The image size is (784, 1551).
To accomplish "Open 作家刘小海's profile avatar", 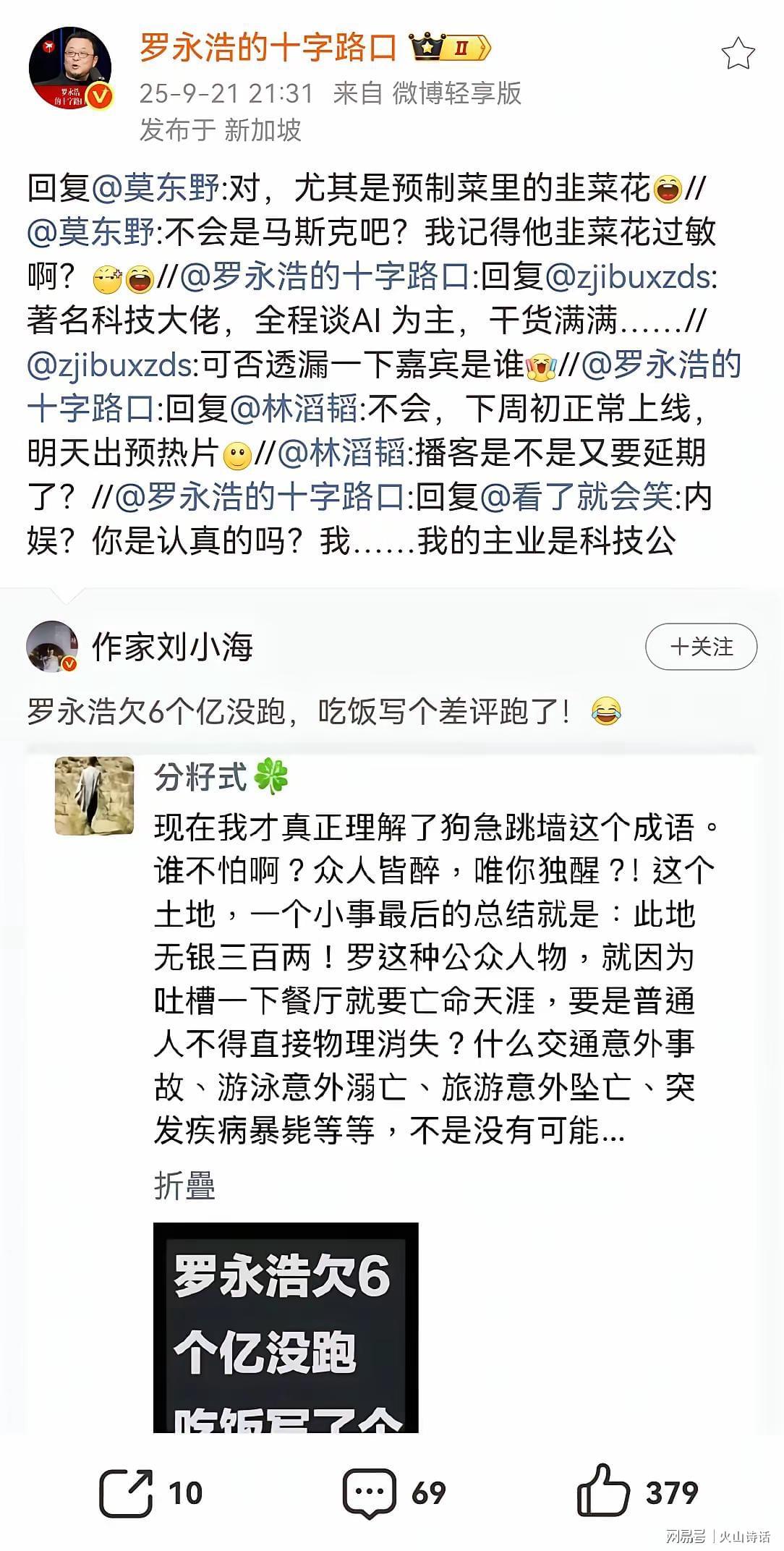I will pyautogui.click(x=52, y=646).
